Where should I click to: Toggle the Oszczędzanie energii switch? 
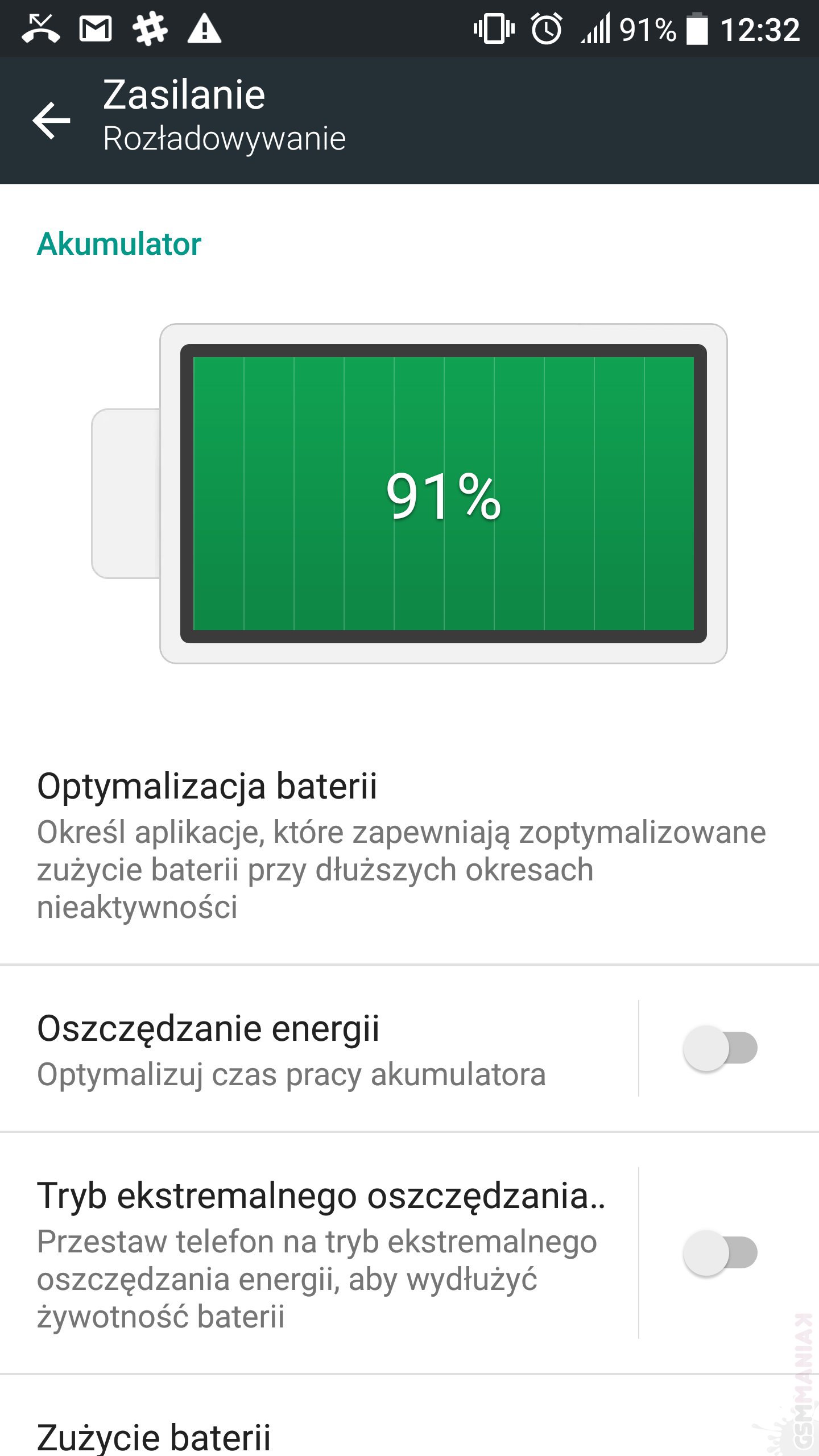tap(720, 1048)
